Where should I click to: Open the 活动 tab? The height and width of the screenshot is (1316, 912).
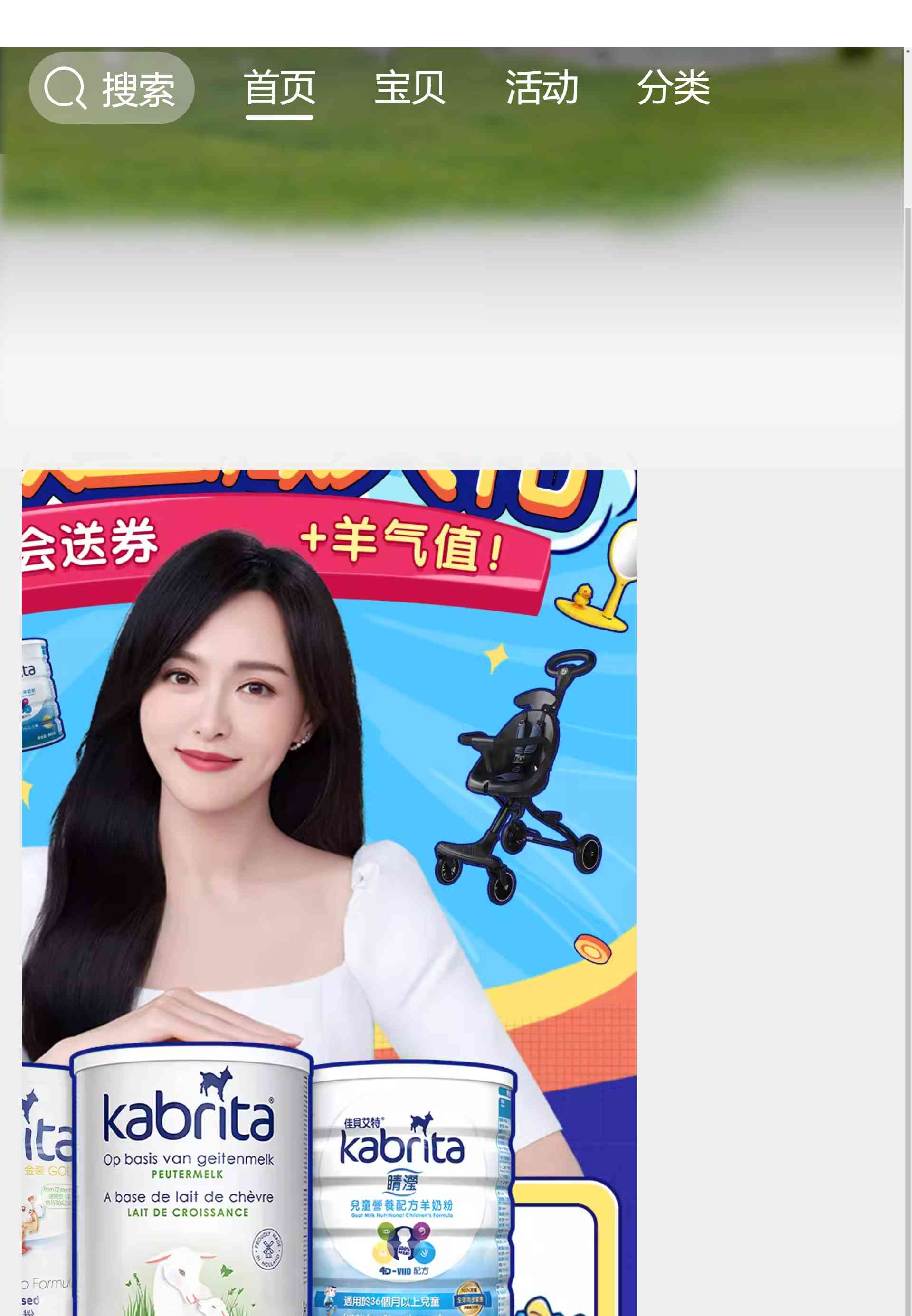pos(541,88)
